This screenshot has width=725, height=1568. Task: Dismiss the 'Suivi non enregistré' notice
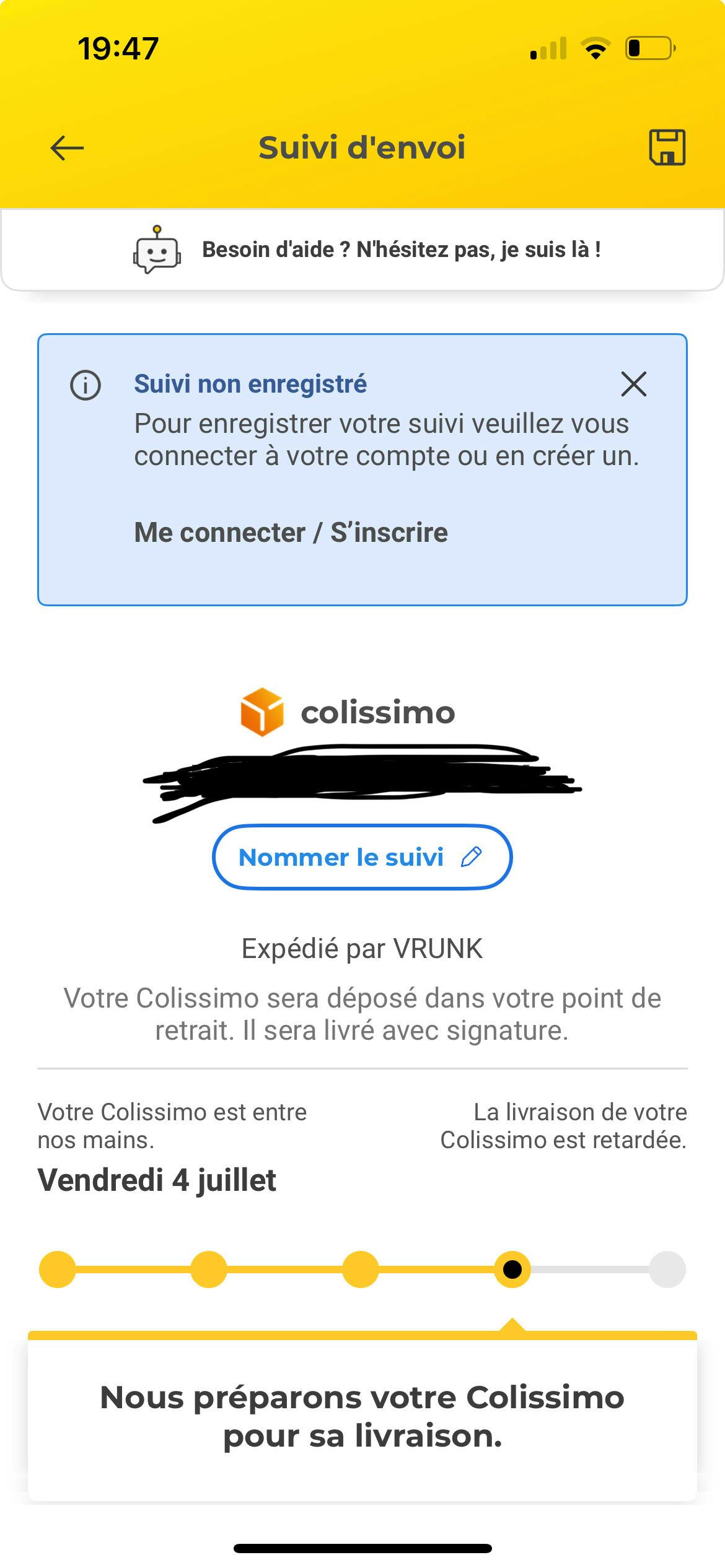(x=633, y=384)
